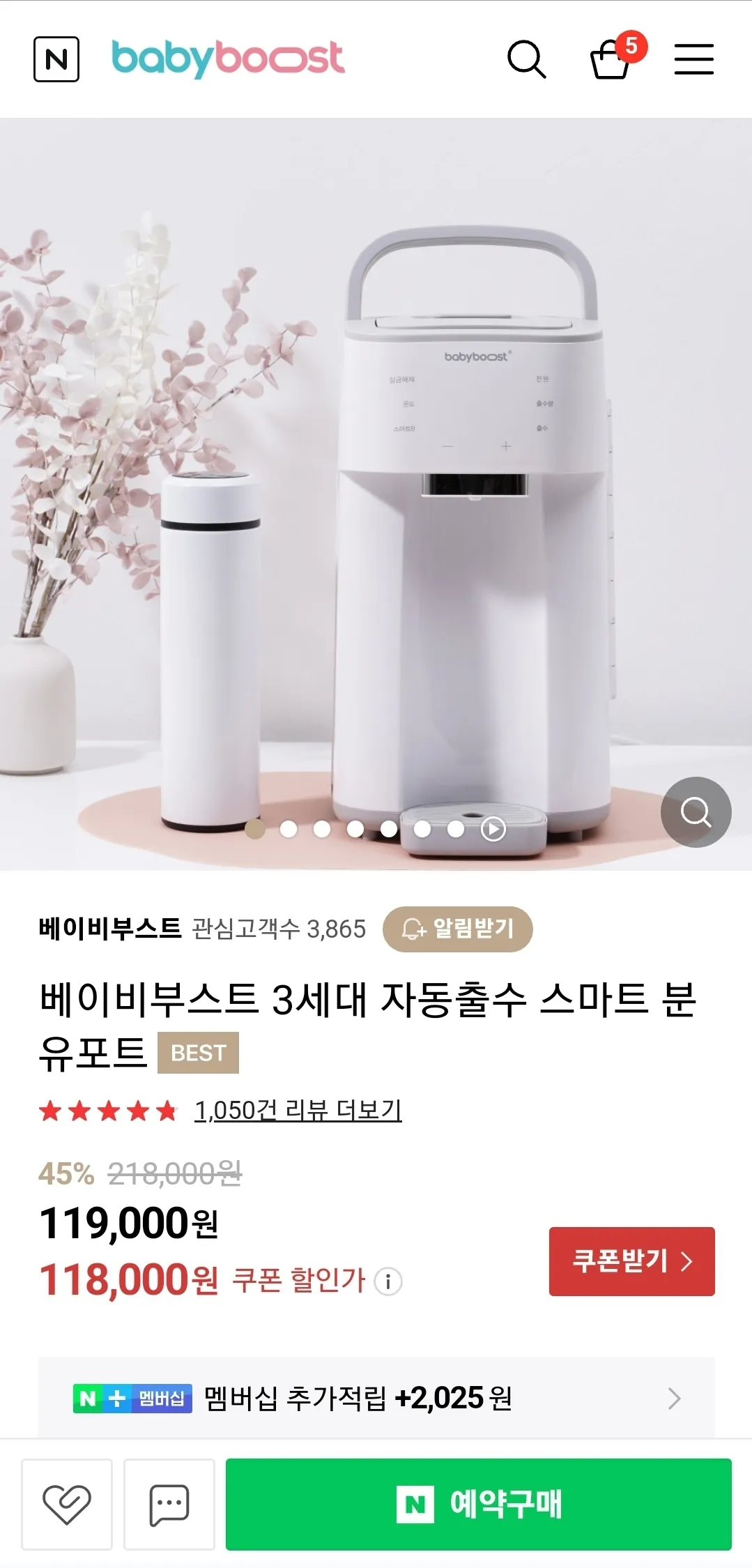
Task: Open the babyboost store logo
Action: pos(228,59)
